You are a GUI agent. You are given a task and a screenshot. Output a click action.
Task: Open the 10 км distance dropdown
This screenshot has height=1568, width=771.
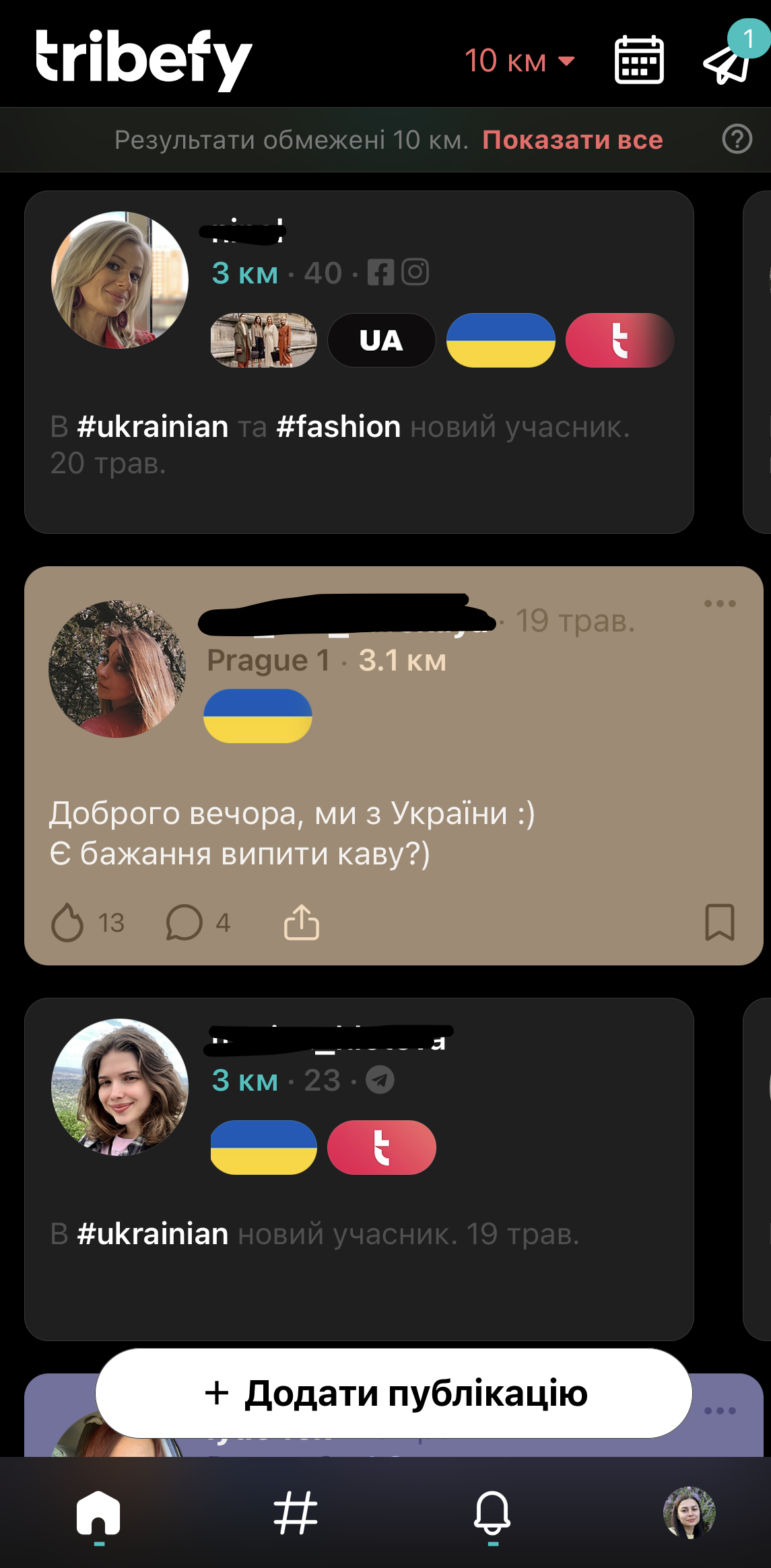[x=519, y=61]
